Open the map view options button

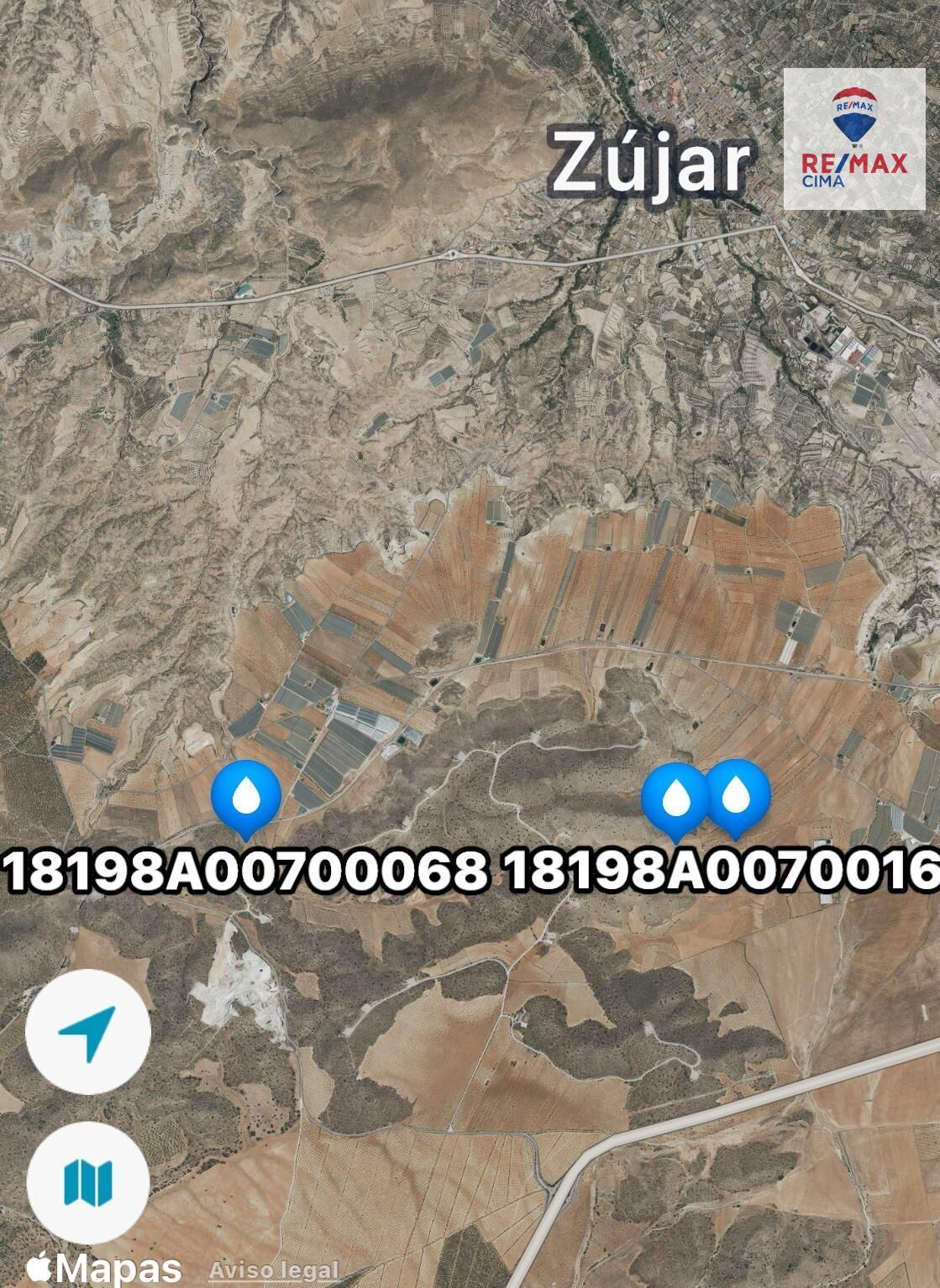coord(88,1182)
